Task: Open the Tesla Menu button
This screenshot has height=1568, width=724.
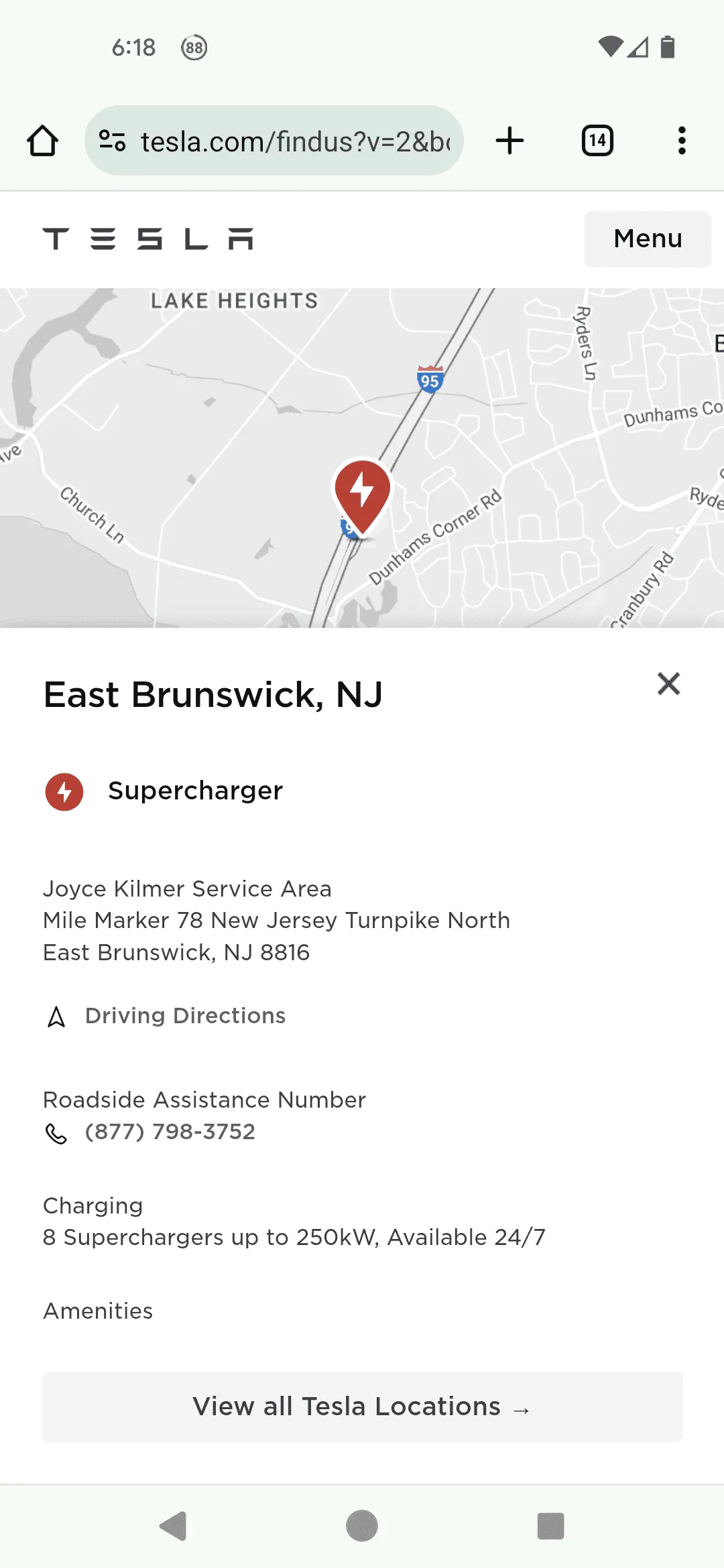Action: tap(647, 239)
